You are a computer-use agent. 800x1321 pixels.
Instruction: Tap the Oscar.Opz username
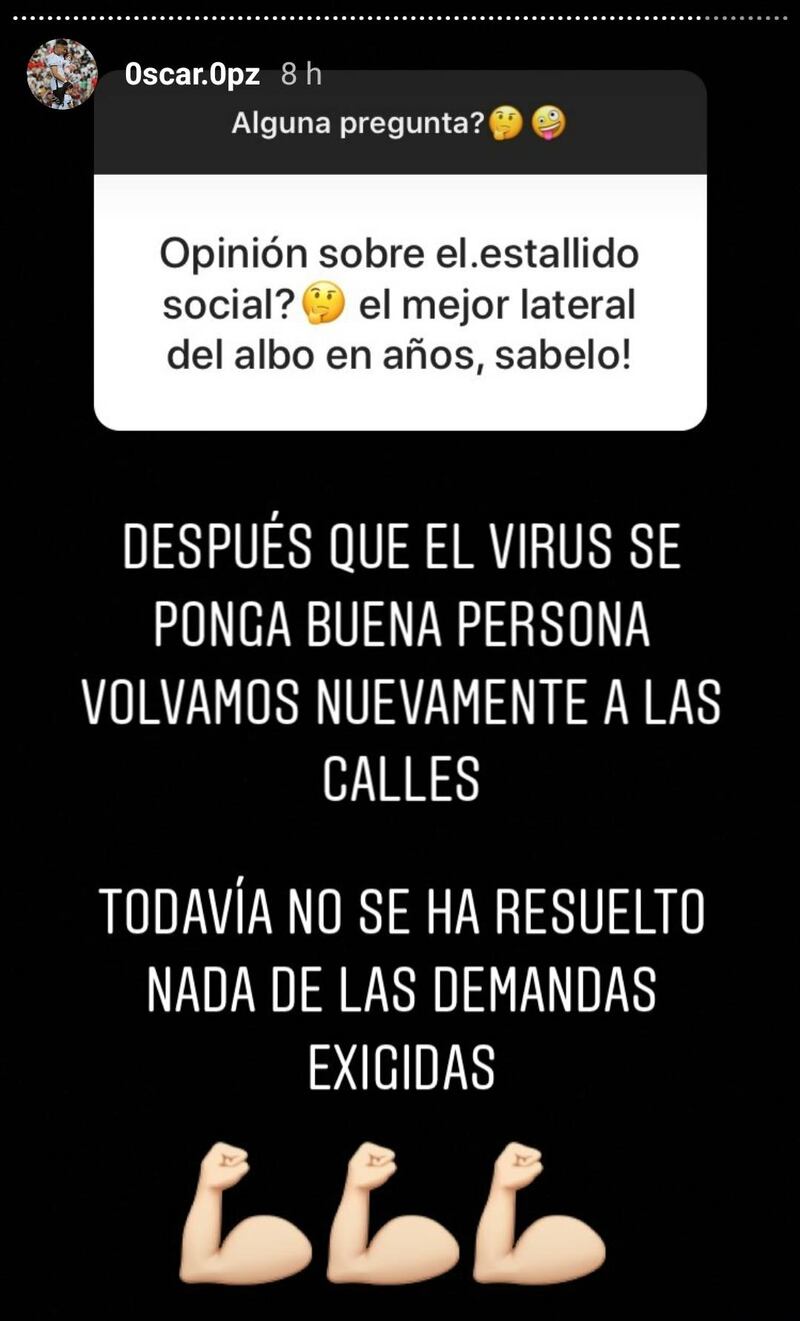coord(192,74)
